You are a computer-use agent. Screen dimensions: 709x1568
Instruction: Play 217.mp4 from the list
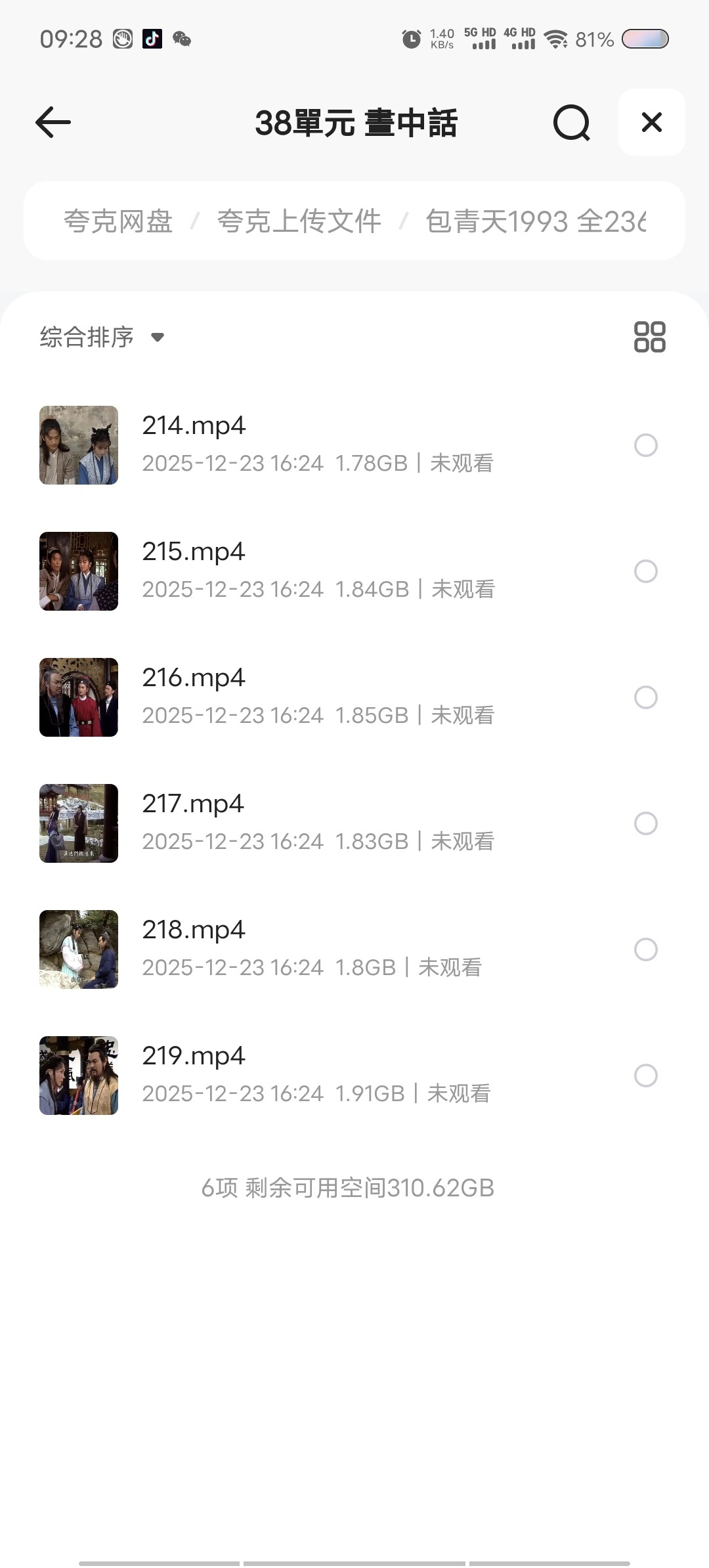pyautogui.click(x=193, y=804)
